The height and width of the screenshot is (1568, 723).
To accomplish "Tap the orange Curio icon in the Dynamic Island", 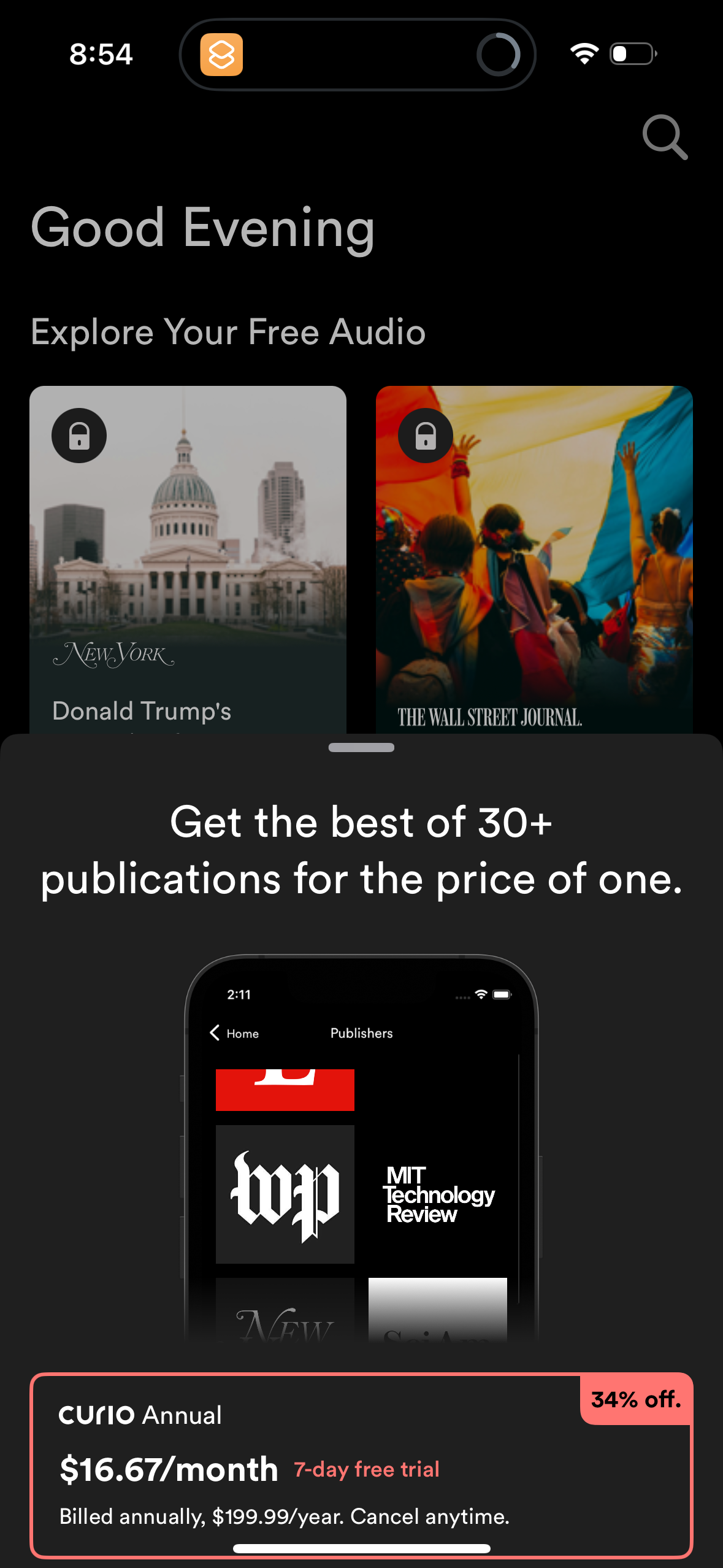I will pyautogui.click(x=223, y=55).
